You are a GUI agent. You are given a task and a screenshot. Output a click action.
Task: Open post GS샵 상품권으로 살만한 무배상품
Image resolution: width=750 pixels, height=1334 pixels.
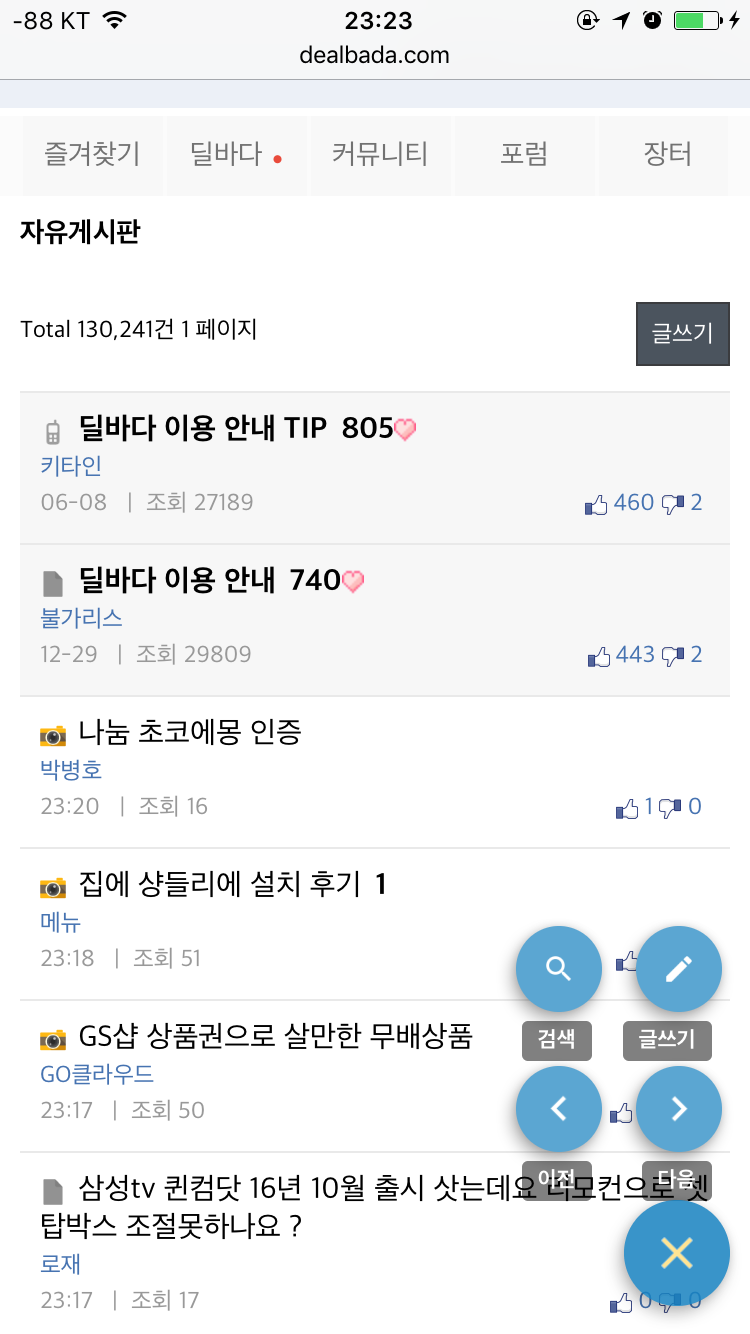tap(275, 1037)
